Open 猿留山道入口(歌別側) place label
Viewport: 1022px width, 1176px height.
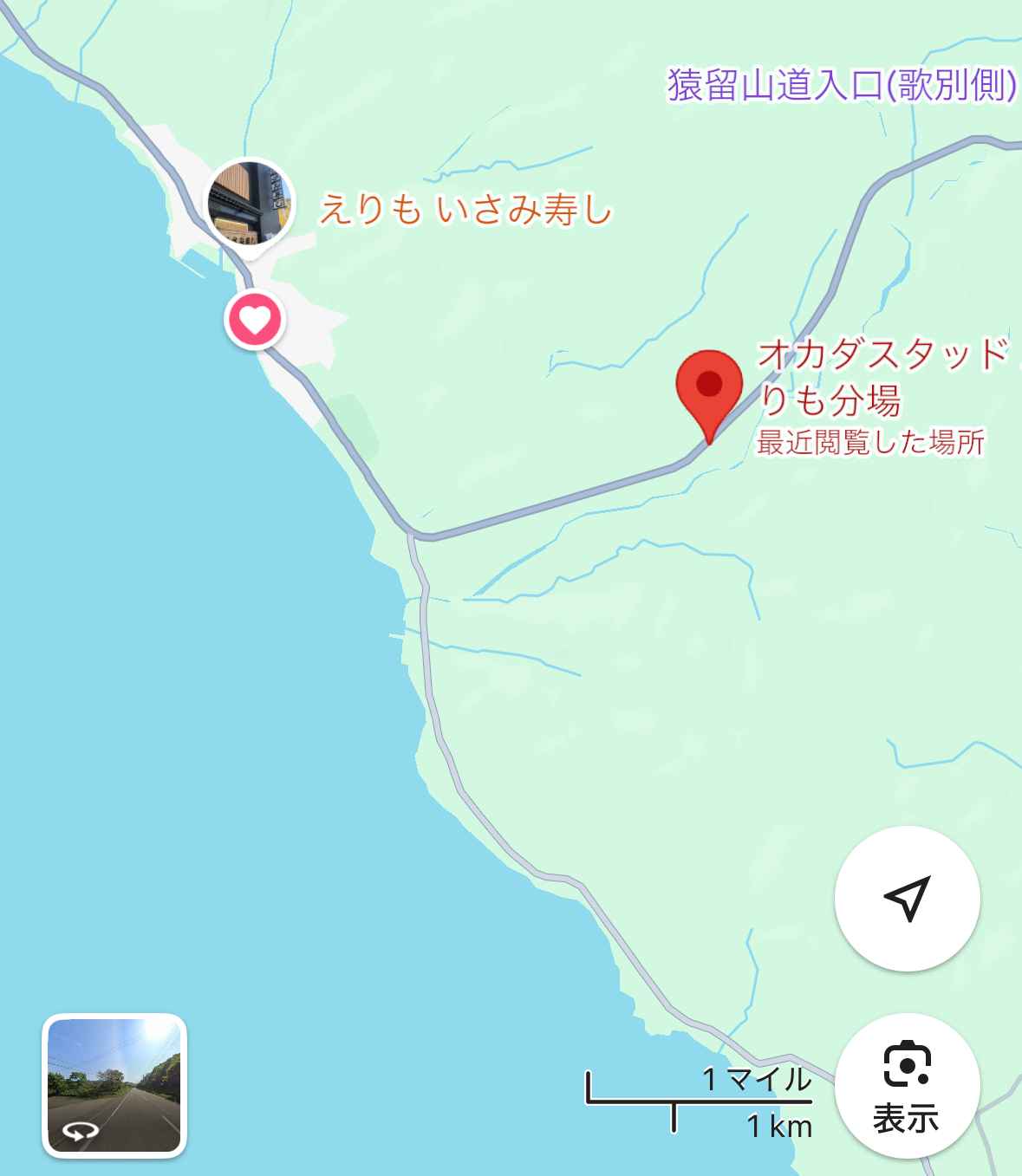coord(841,86)
